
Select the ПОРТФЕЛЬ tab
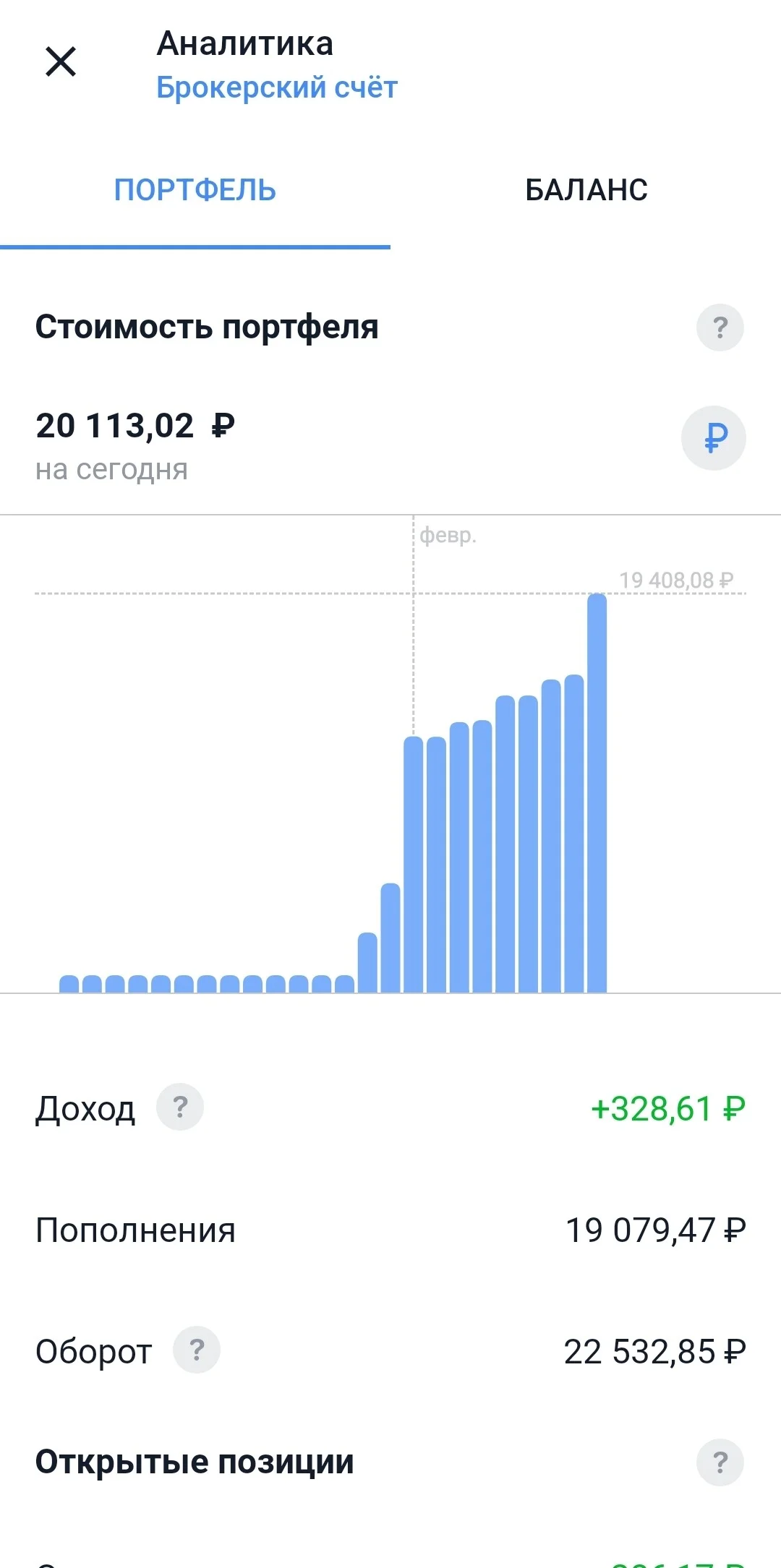pos(195,190)
